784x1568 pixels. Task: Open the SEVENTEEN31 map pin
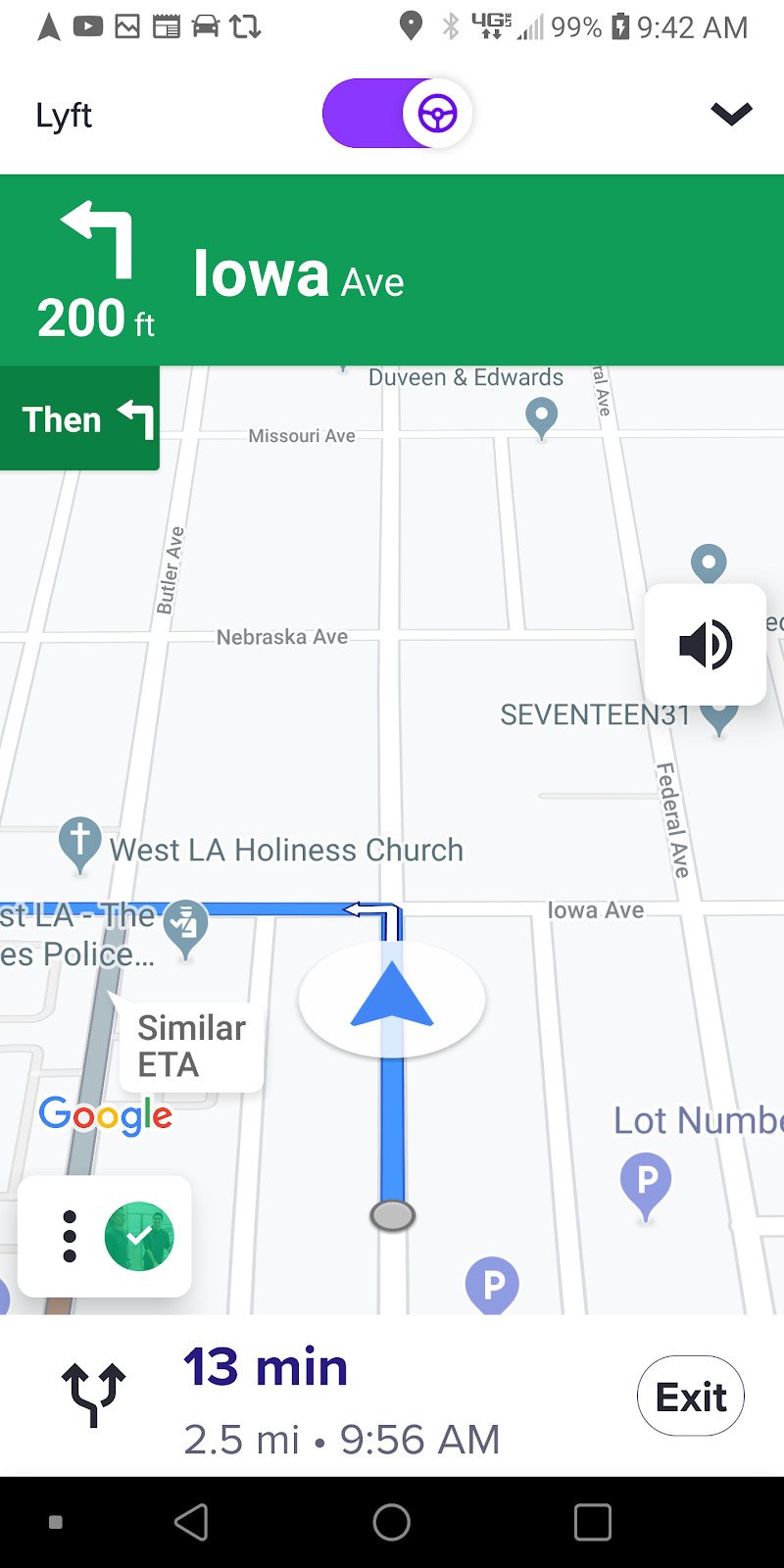[719, 719]
